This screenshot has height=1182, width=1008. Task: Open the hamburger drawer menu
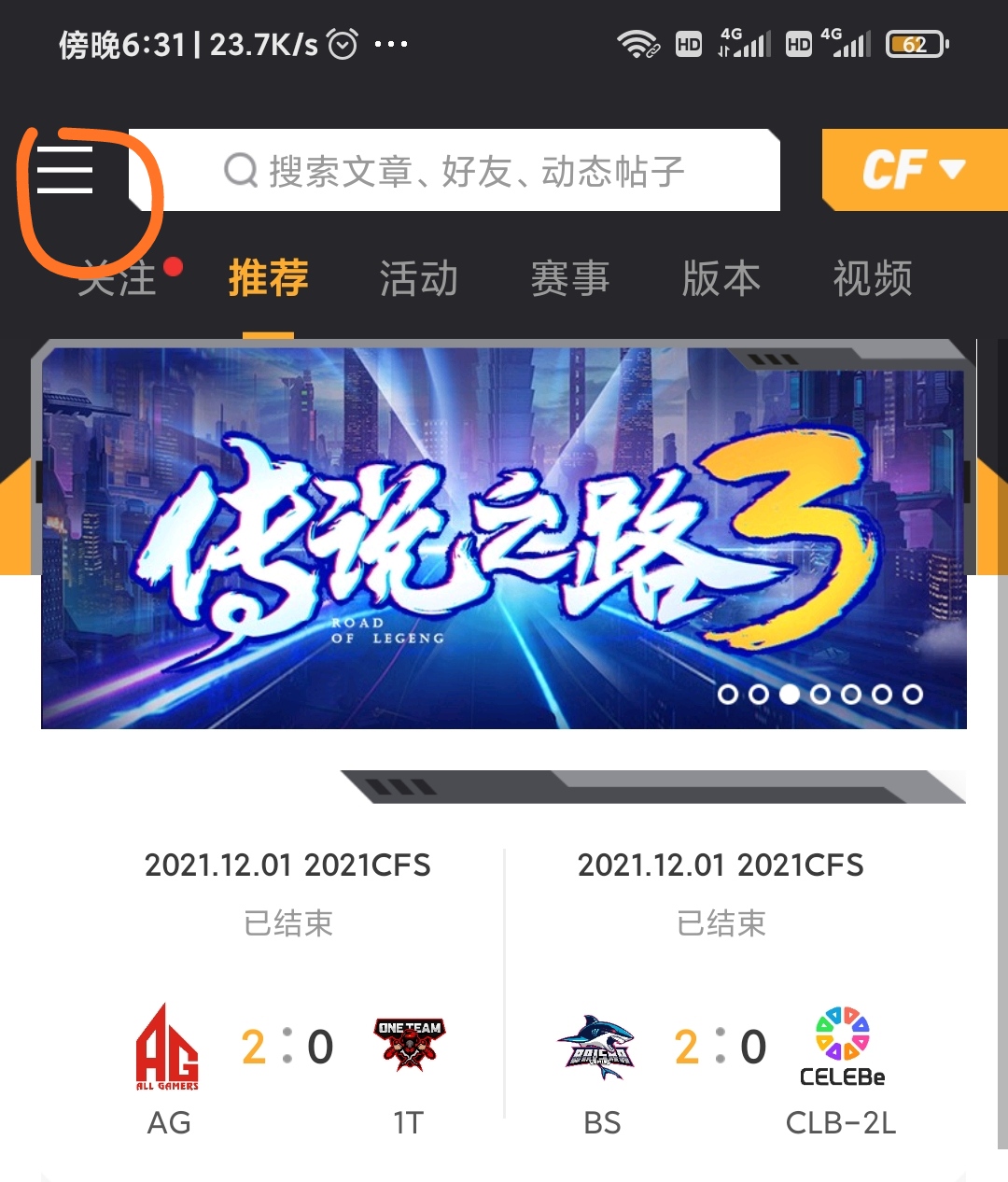click(x=64, y=171)
